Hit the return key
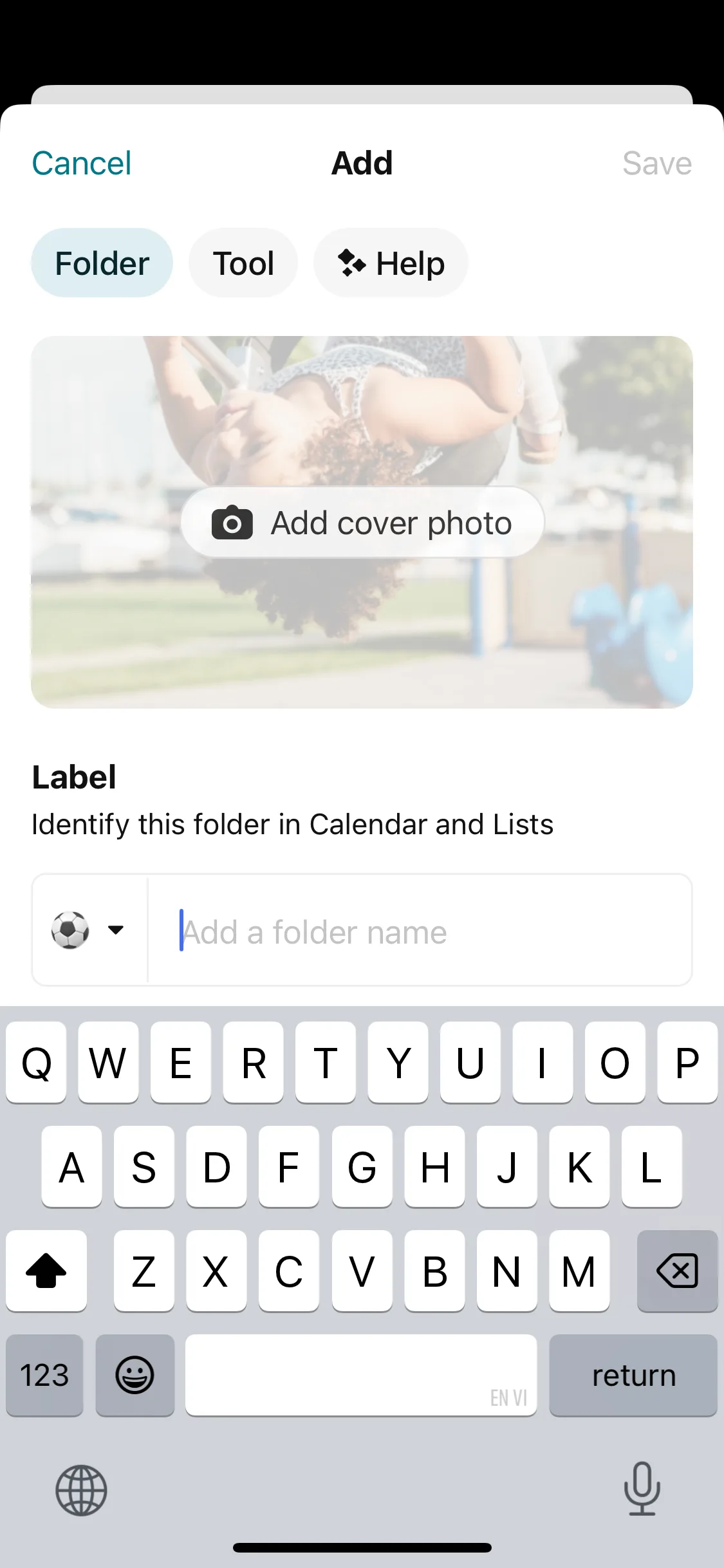The width and height of the screenshot is (724, 1568). pos(633,1376)
